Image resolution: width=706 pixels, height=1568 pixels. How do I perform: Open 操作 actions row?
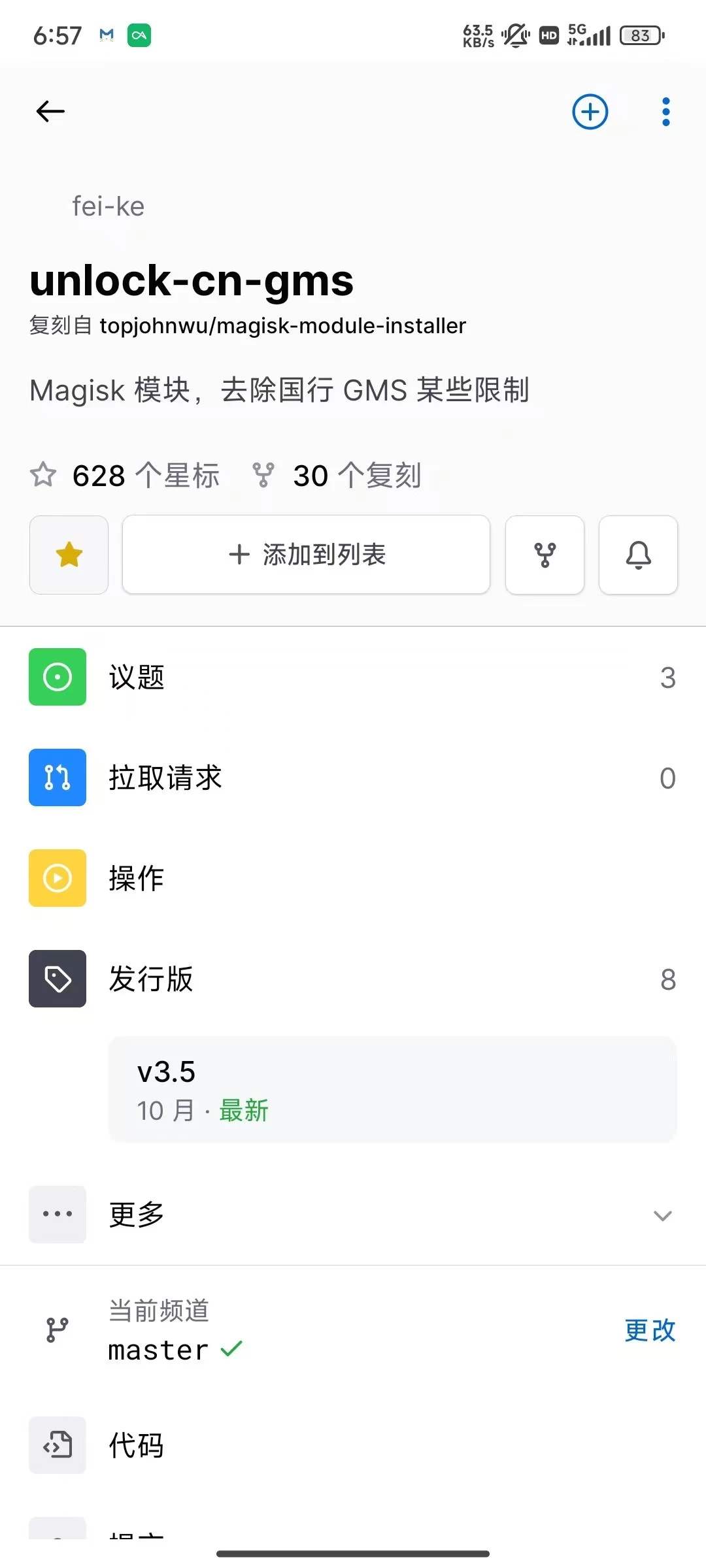(x=353, y=878)
